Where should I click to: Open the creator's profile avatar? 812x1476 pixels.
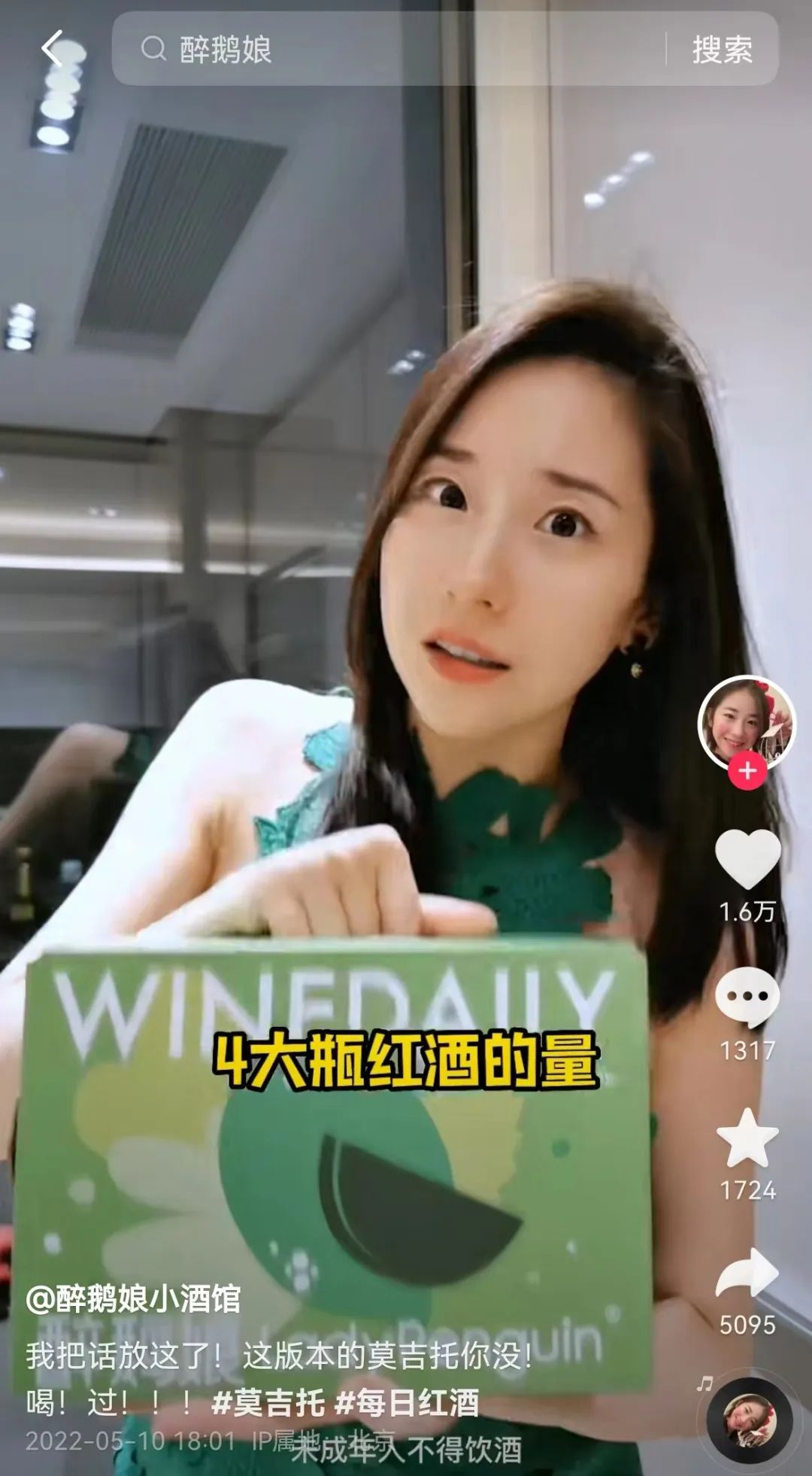coord(746,724)
